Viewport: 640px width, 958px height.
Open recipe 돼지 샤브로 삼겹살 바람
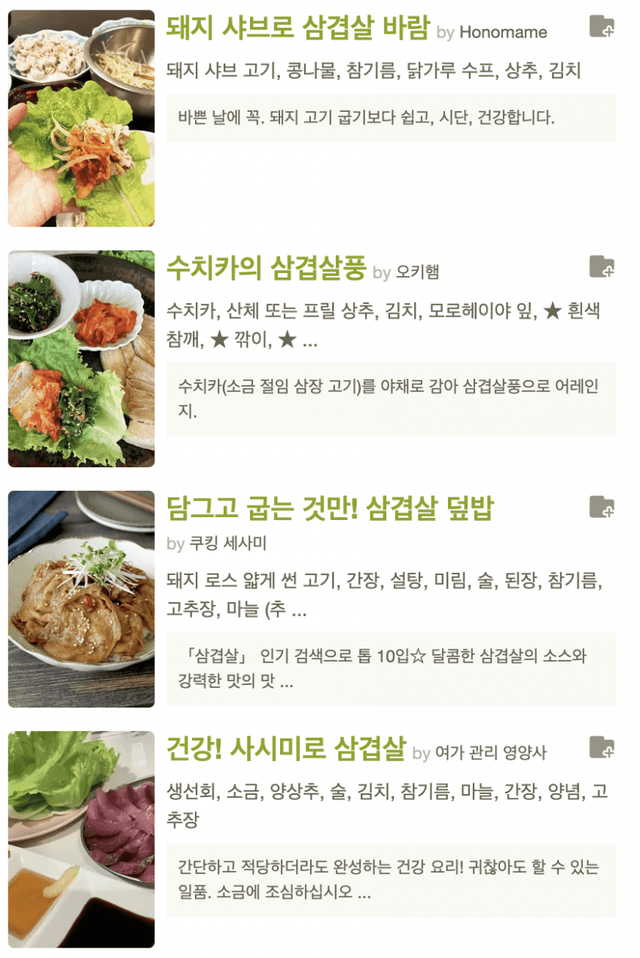click(x=297, y=27)
